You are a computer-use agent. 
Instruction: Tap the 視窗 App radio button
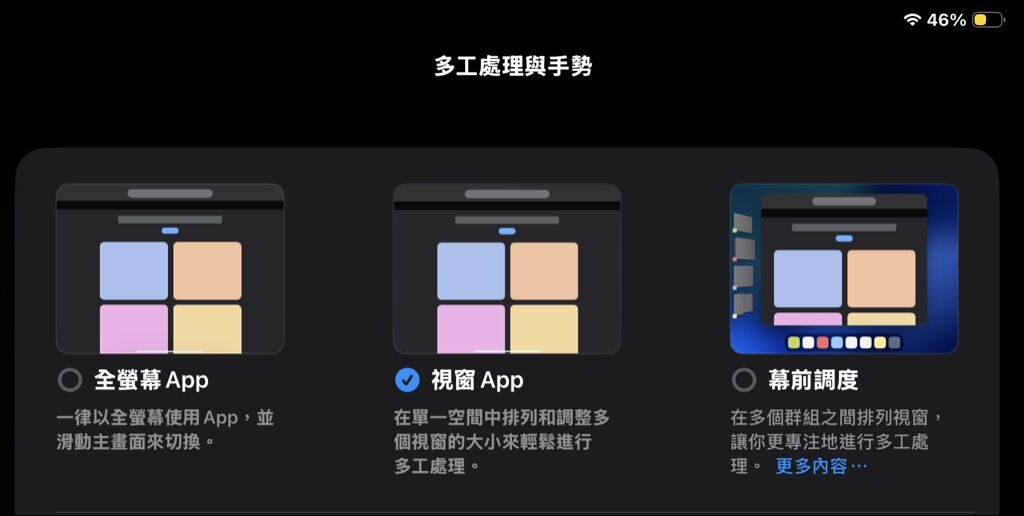point(407,380)
